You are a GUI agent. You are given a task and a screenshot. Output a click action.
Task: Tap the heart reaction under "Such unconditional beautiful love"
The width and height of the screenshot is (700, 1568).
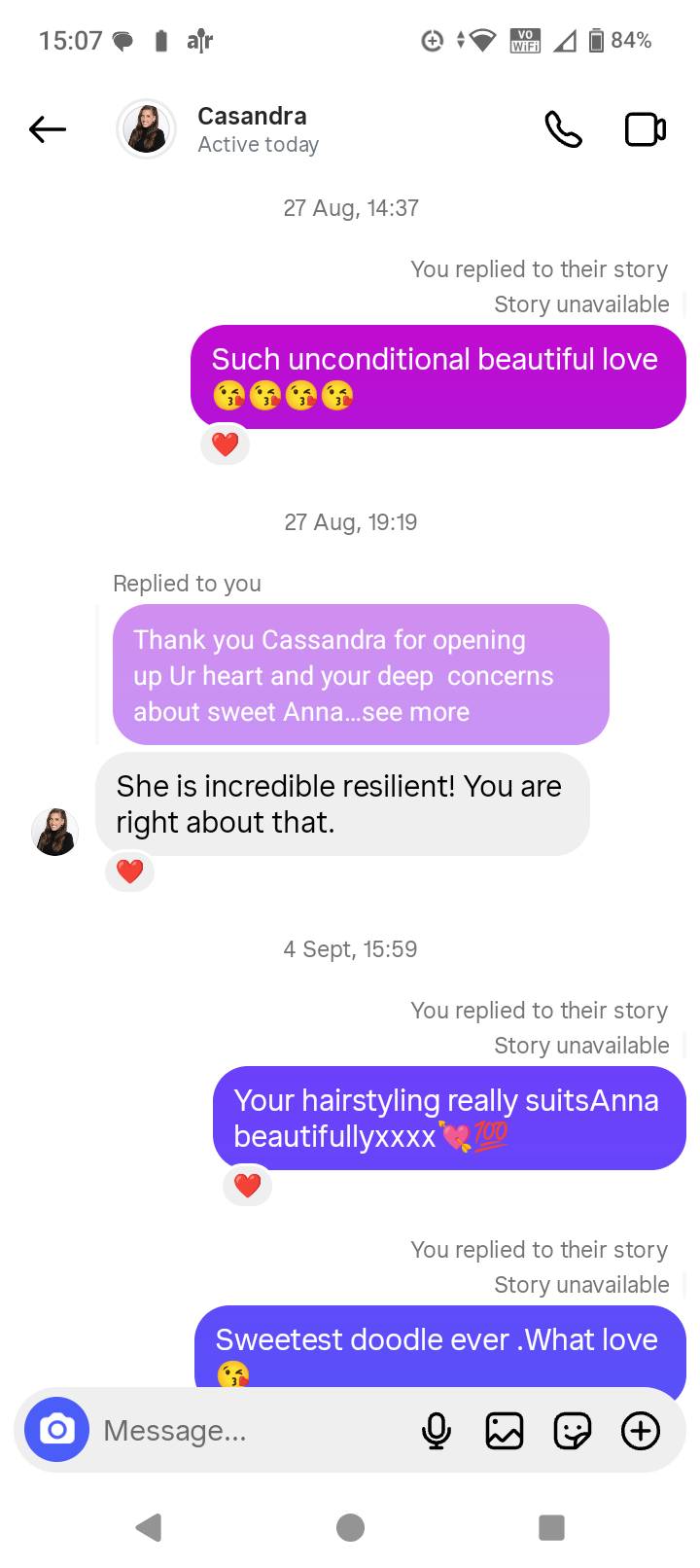[226, 445]
